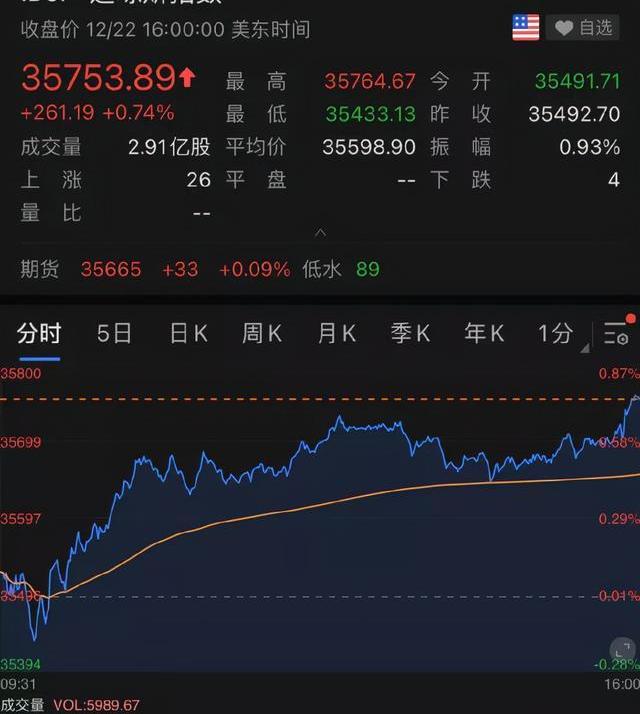Tap the round chart tool button
The width and height of the screenshot is (640, 714).
tap(622, 651)
